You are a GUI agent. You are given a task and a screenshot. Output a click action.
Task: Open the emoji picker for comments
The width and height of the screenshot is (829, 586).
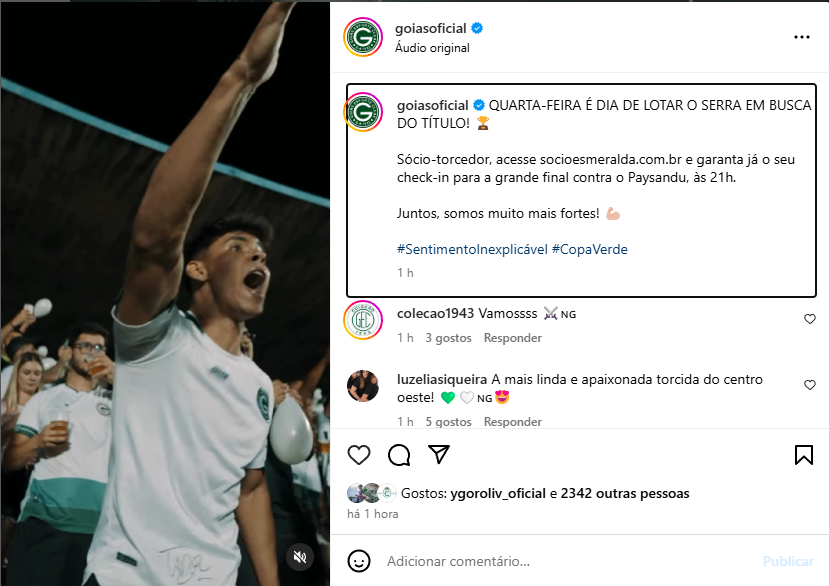coord(359,561)
